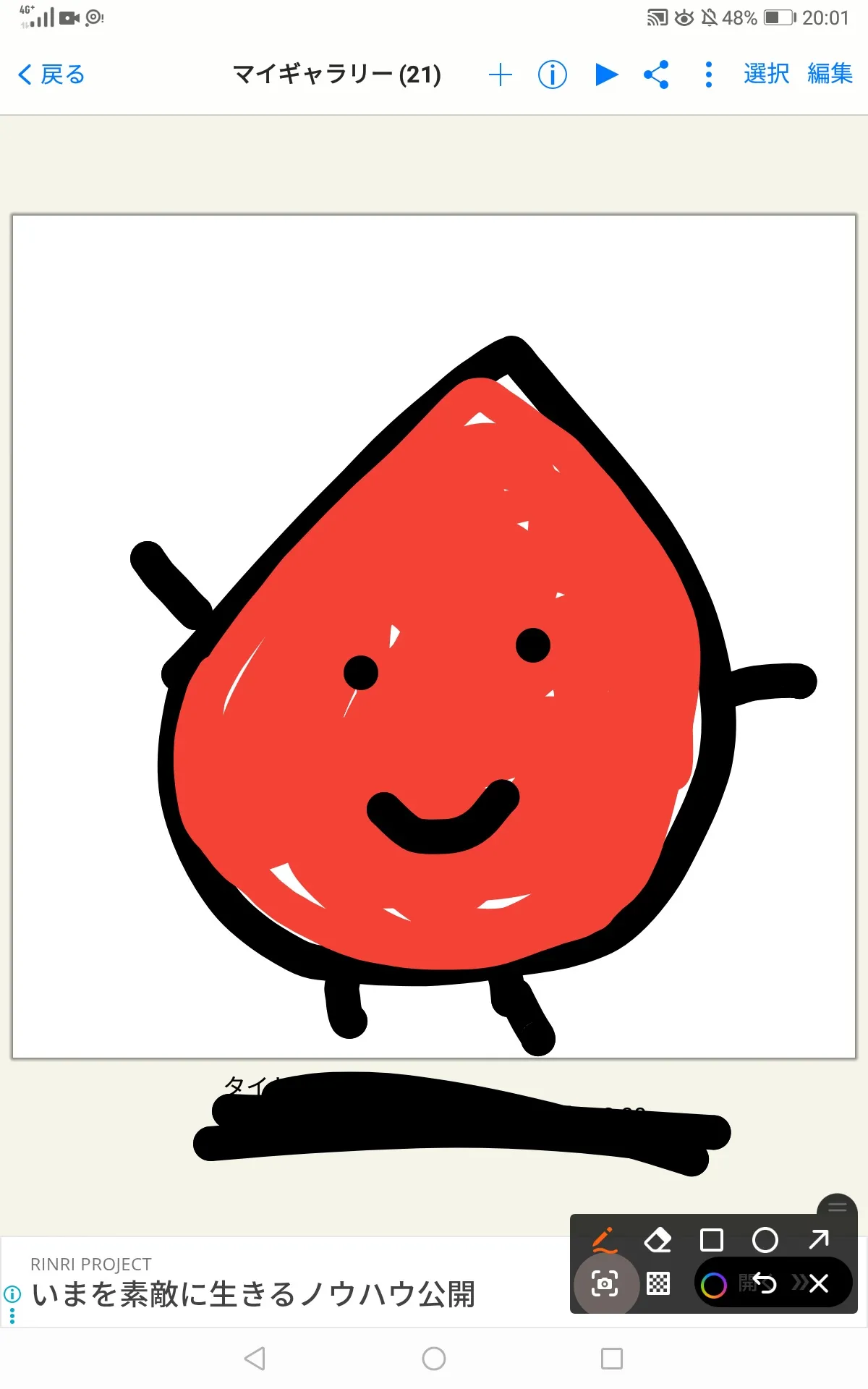The image size is (868, 1389).
Task: Tap the screenshot capture icon
Action: [605, 1284]
